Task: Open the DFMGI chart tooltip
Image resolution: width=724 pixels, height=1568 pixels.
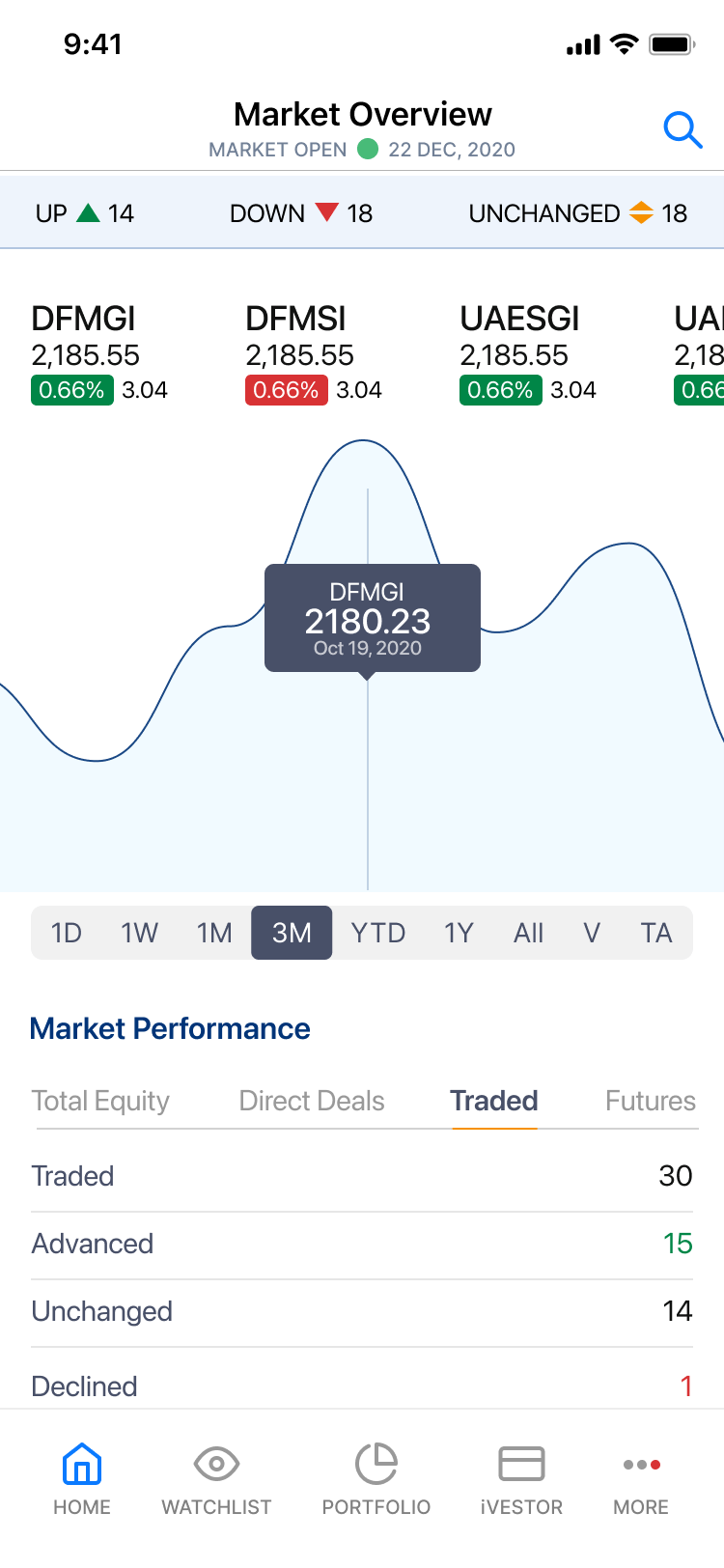Action: click(x=372, y=618)
